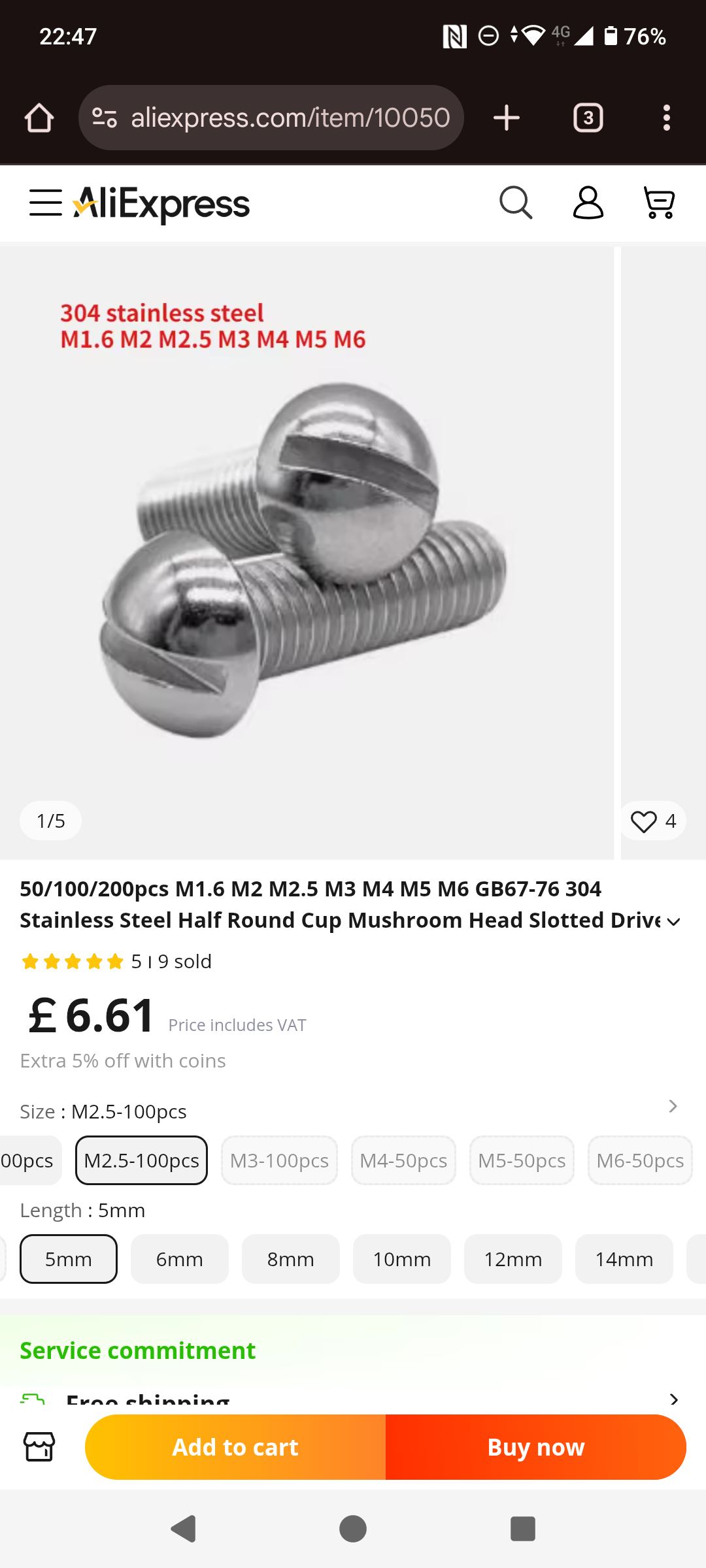This screenshot has width=706, height=1568.
Task: Pick the 14mm length option
Action: [x=624, y=1259]
